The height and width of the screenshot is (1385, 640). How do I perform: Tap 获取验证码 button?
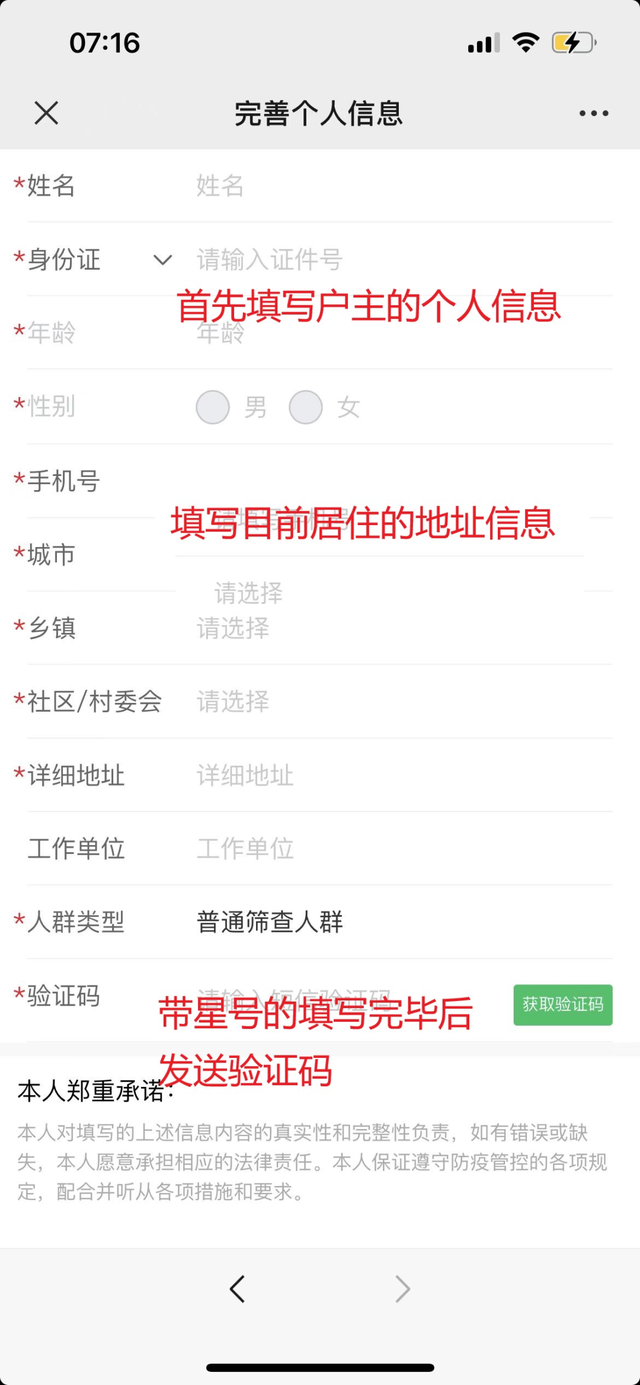pos(562,1004)
